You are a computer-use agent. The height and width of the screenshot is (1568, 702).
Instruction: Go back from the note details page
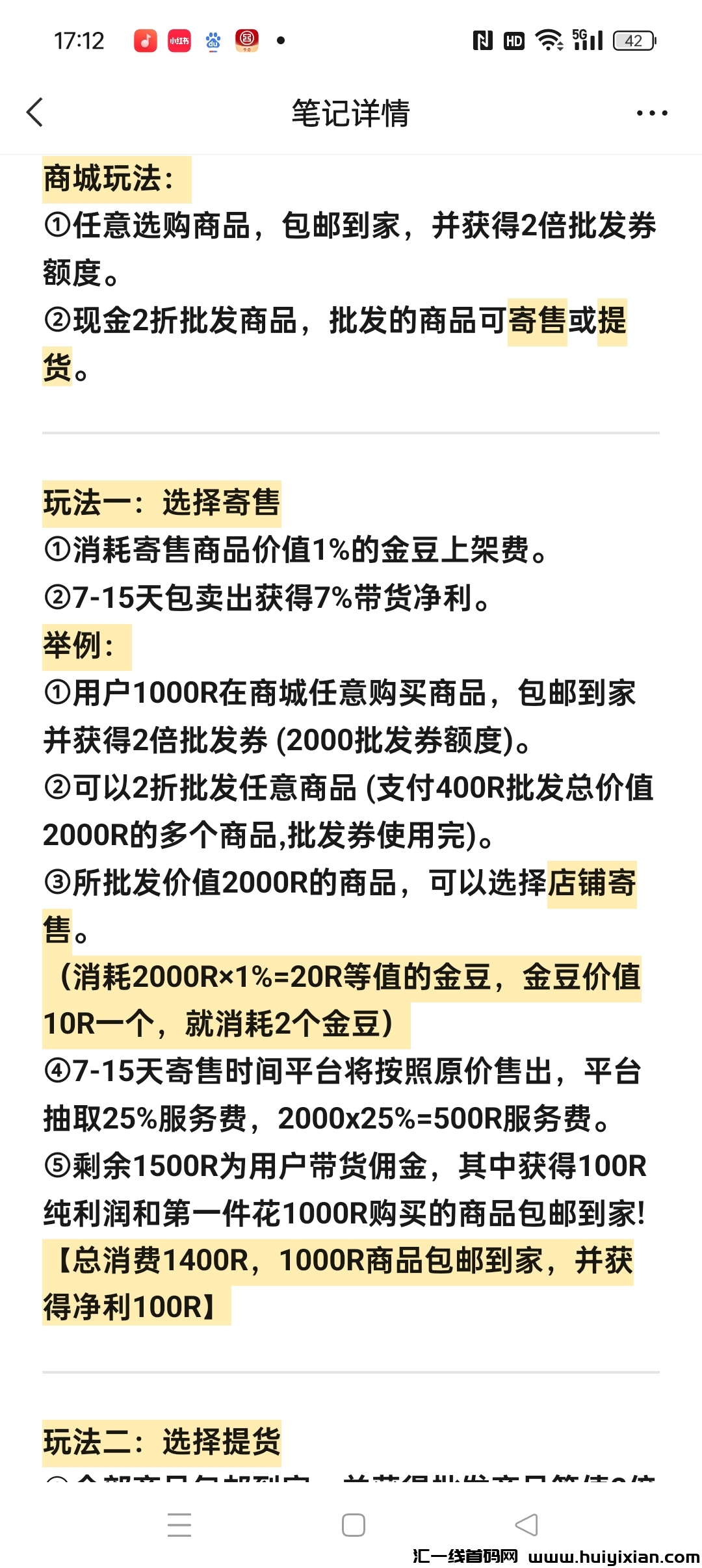point(35,112)
